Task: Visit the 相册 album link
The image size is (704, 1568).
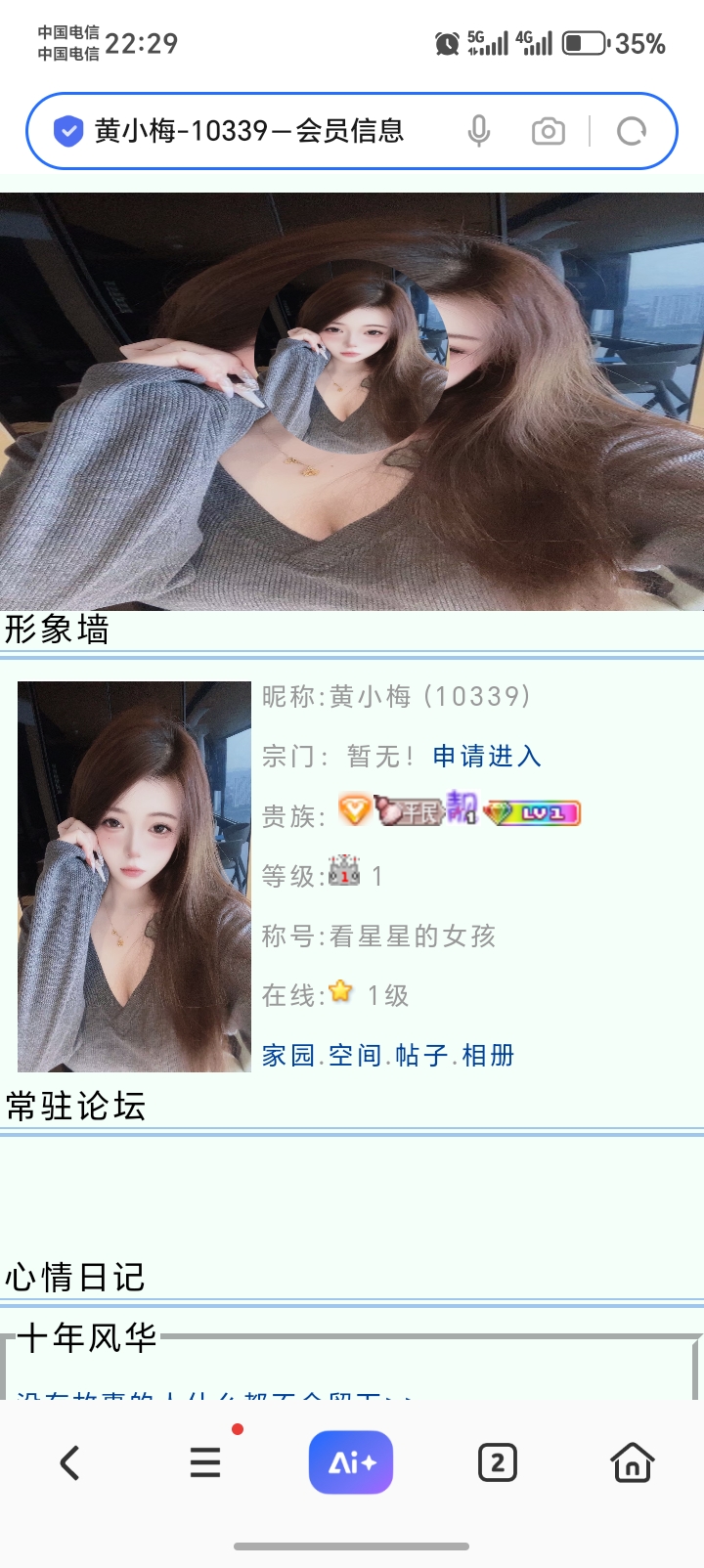Action: pos(489,1055)
